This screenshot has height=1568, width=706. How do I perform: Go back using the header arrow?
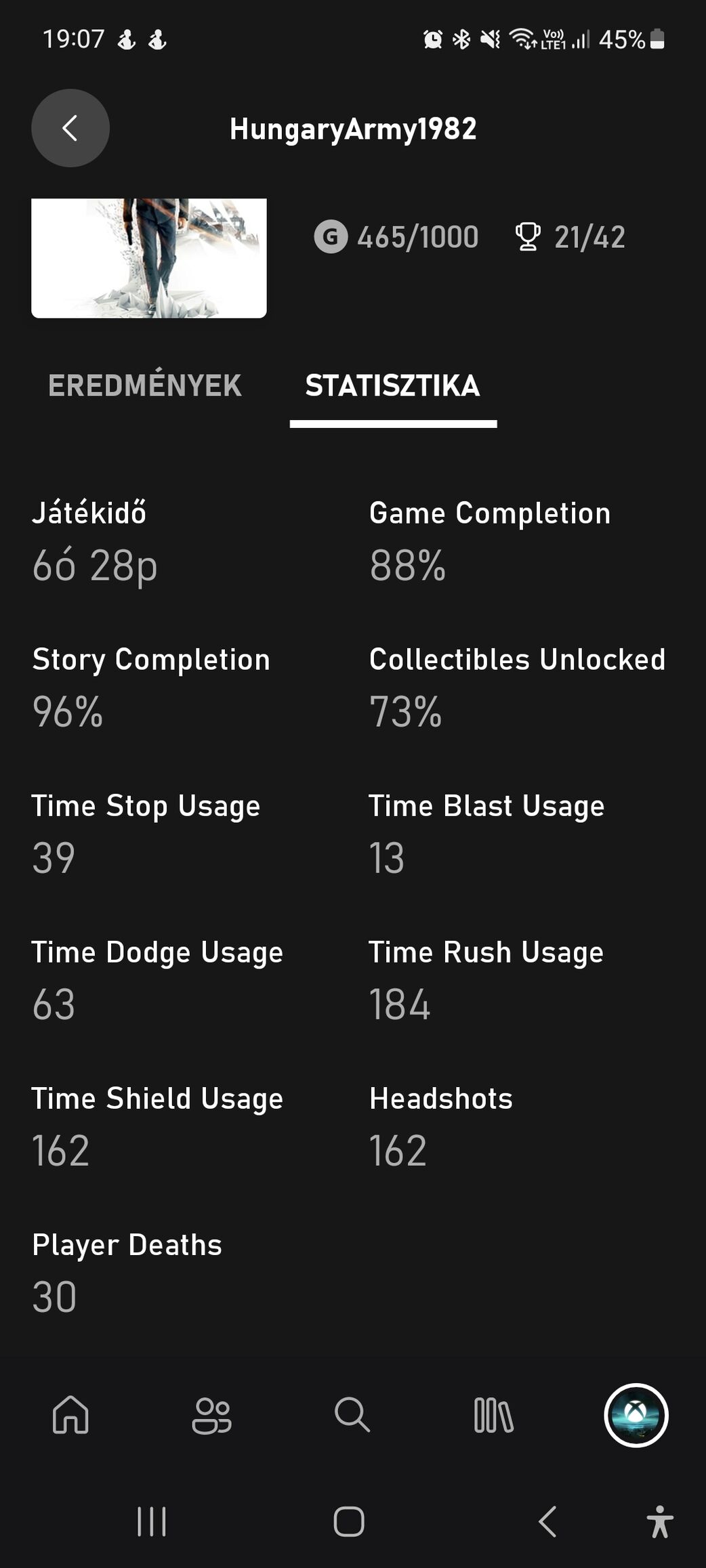[70, 128]
